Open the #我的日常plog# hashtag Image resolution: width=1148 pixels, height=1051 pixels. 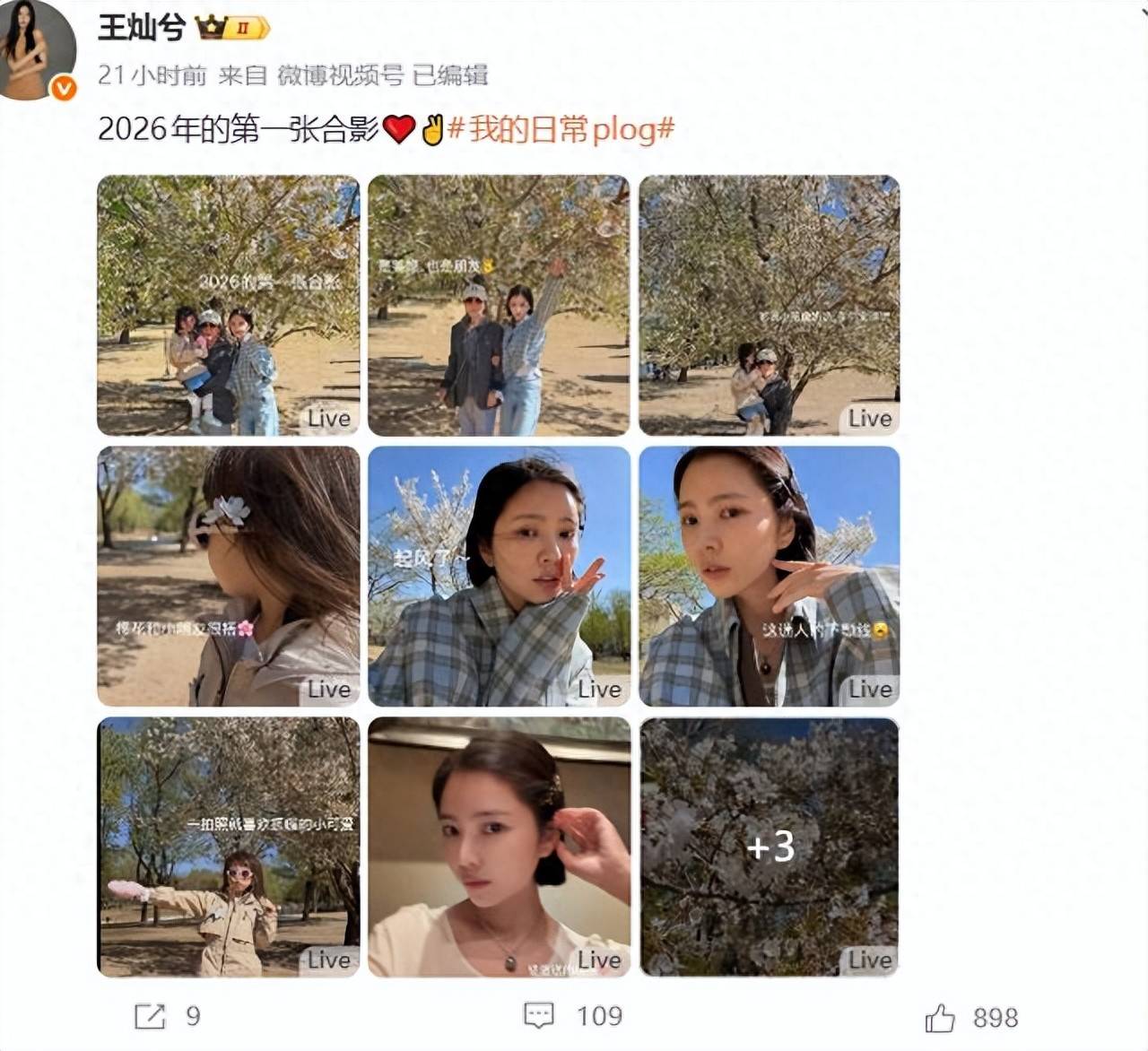point(561,130)
